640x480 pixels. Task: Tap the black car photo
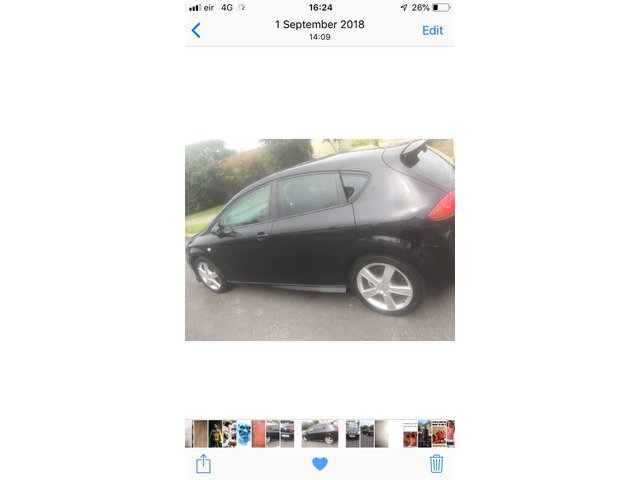click(x=320, y=240)
